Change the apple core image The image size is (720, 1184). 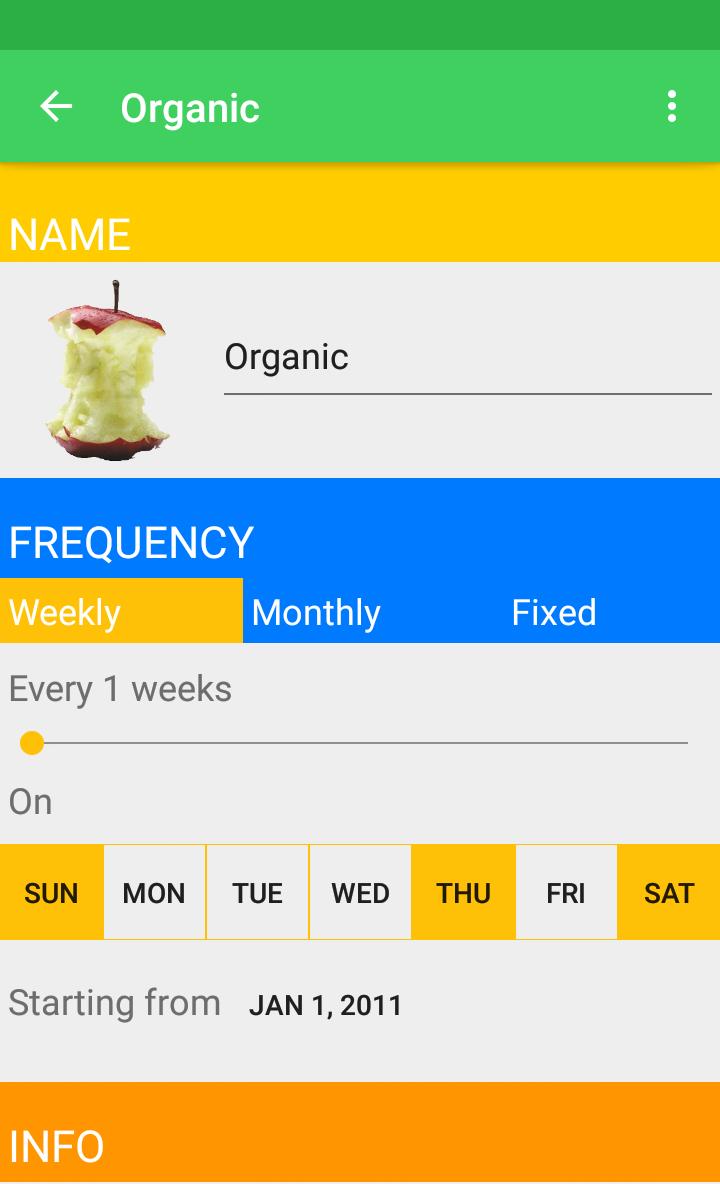tap(108, 370)
